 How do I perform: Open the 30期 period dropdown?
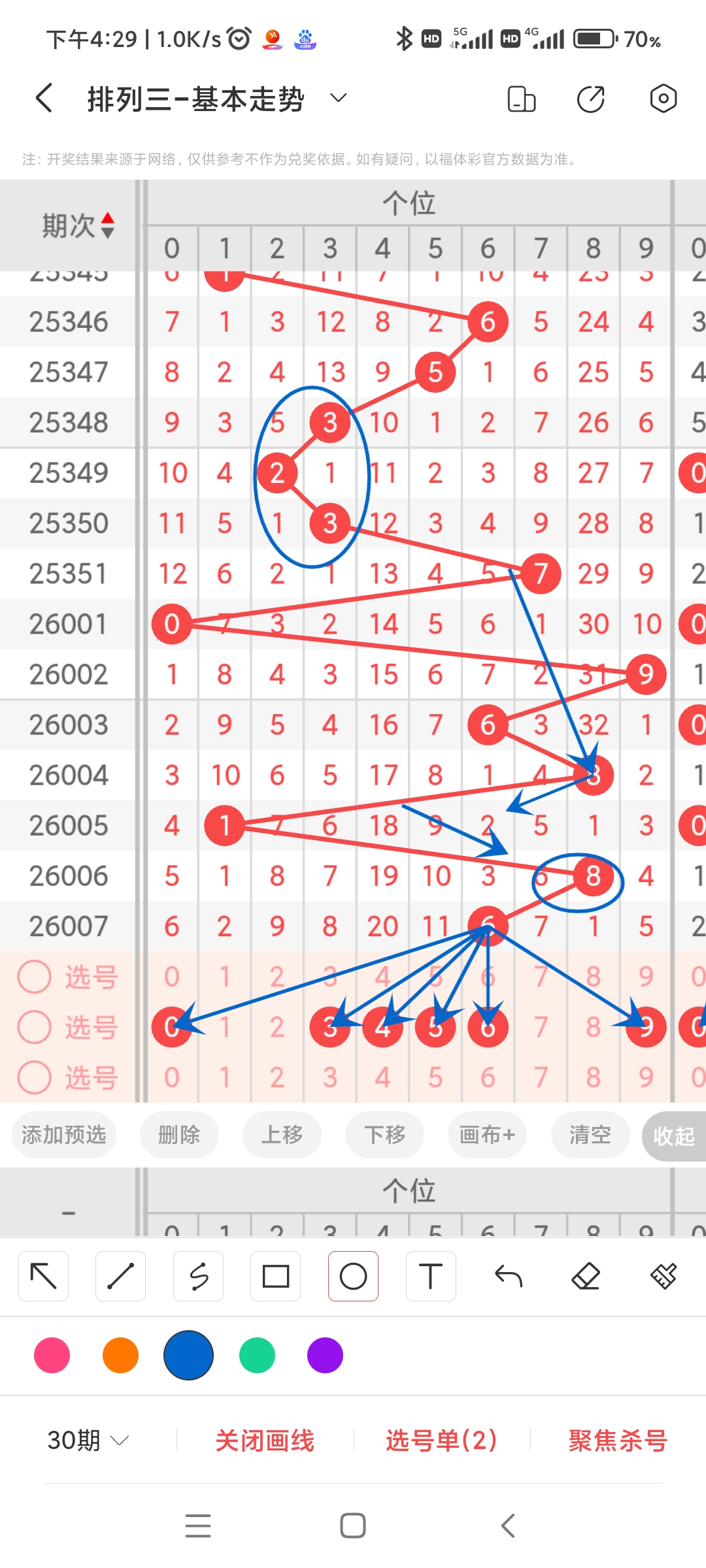[x=88, y=1440]
